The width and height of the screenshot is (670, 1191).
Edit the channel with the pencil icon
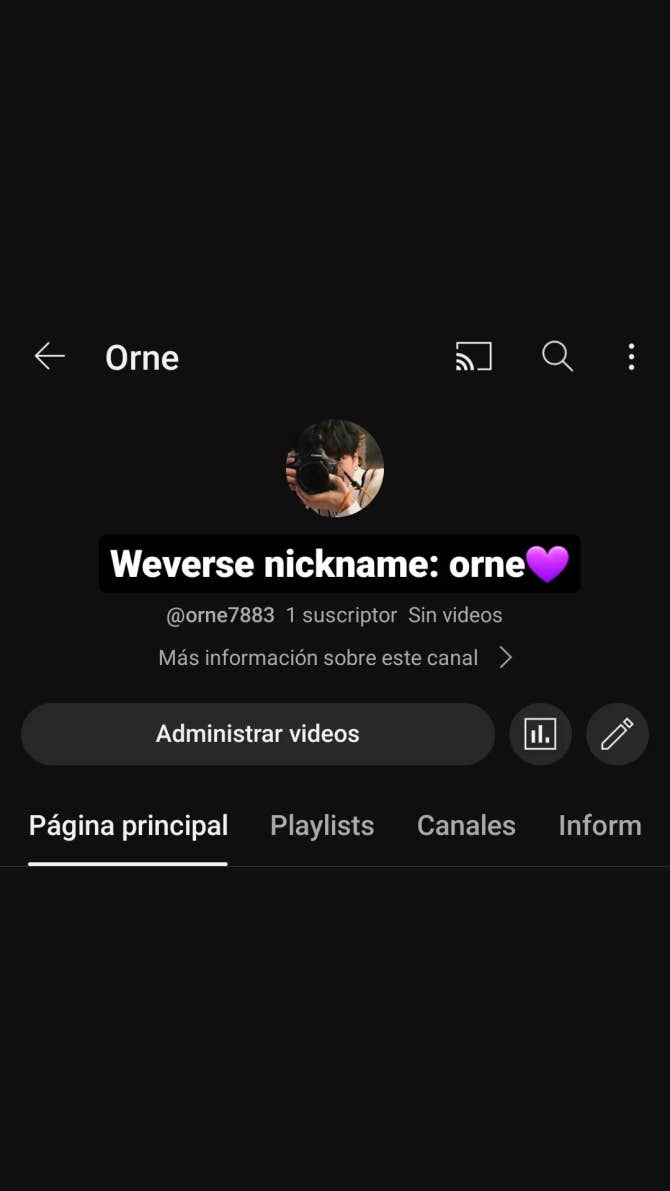point(617,734)
